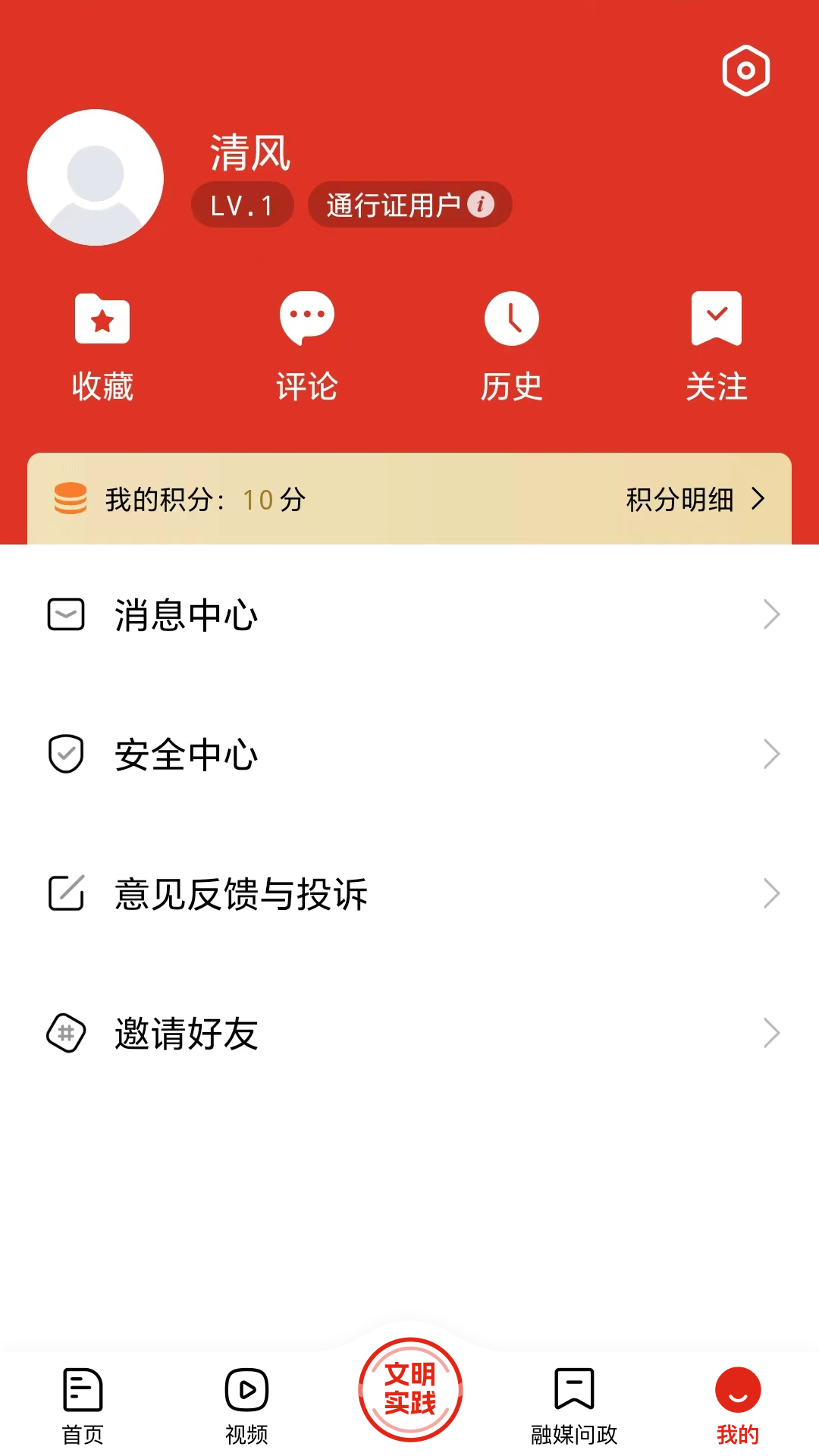Open 评论 (comments) section

click(x=307, y=345)
